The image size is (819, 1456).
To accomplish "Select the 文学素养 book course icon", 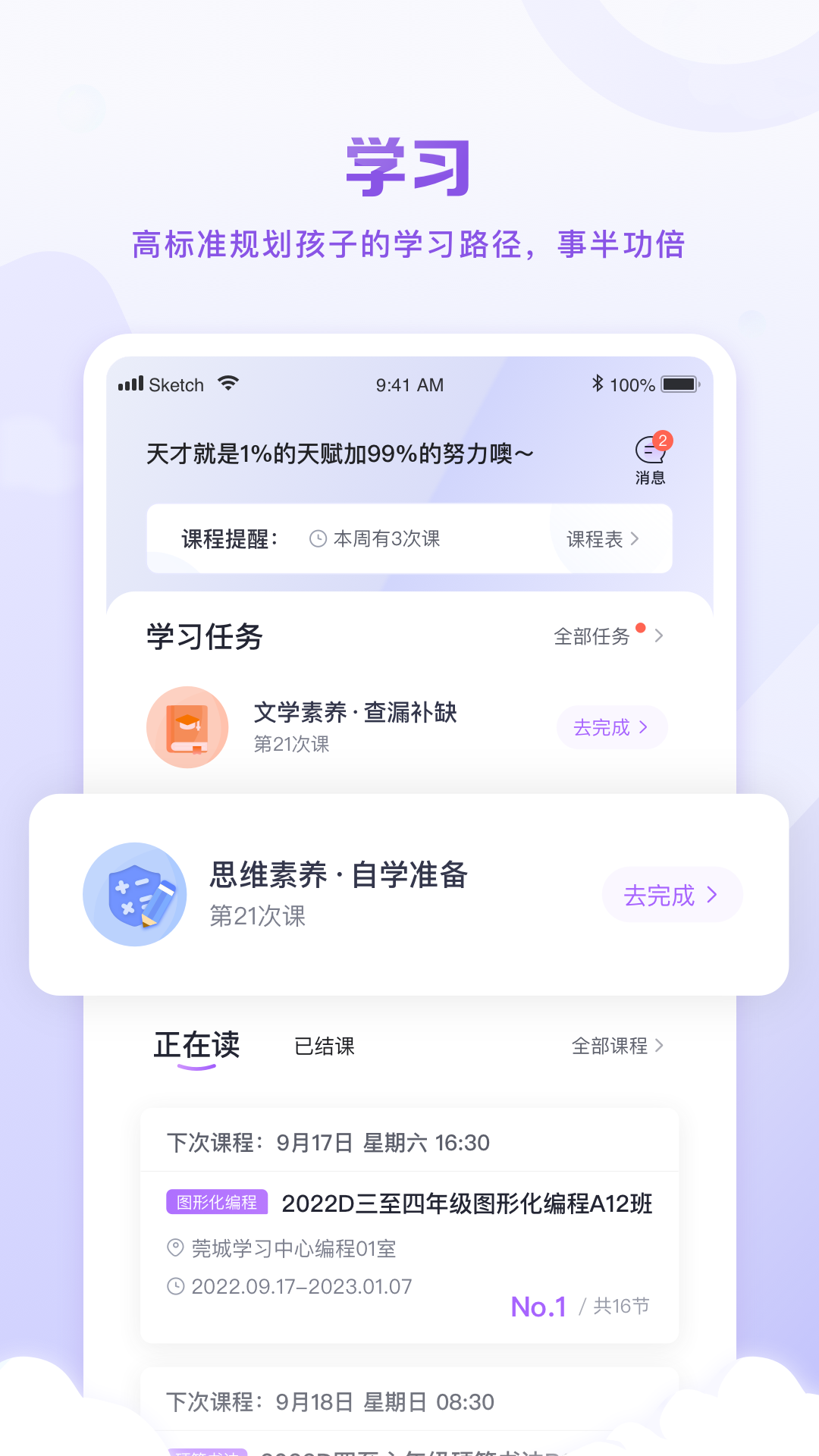I will [187, 726].
